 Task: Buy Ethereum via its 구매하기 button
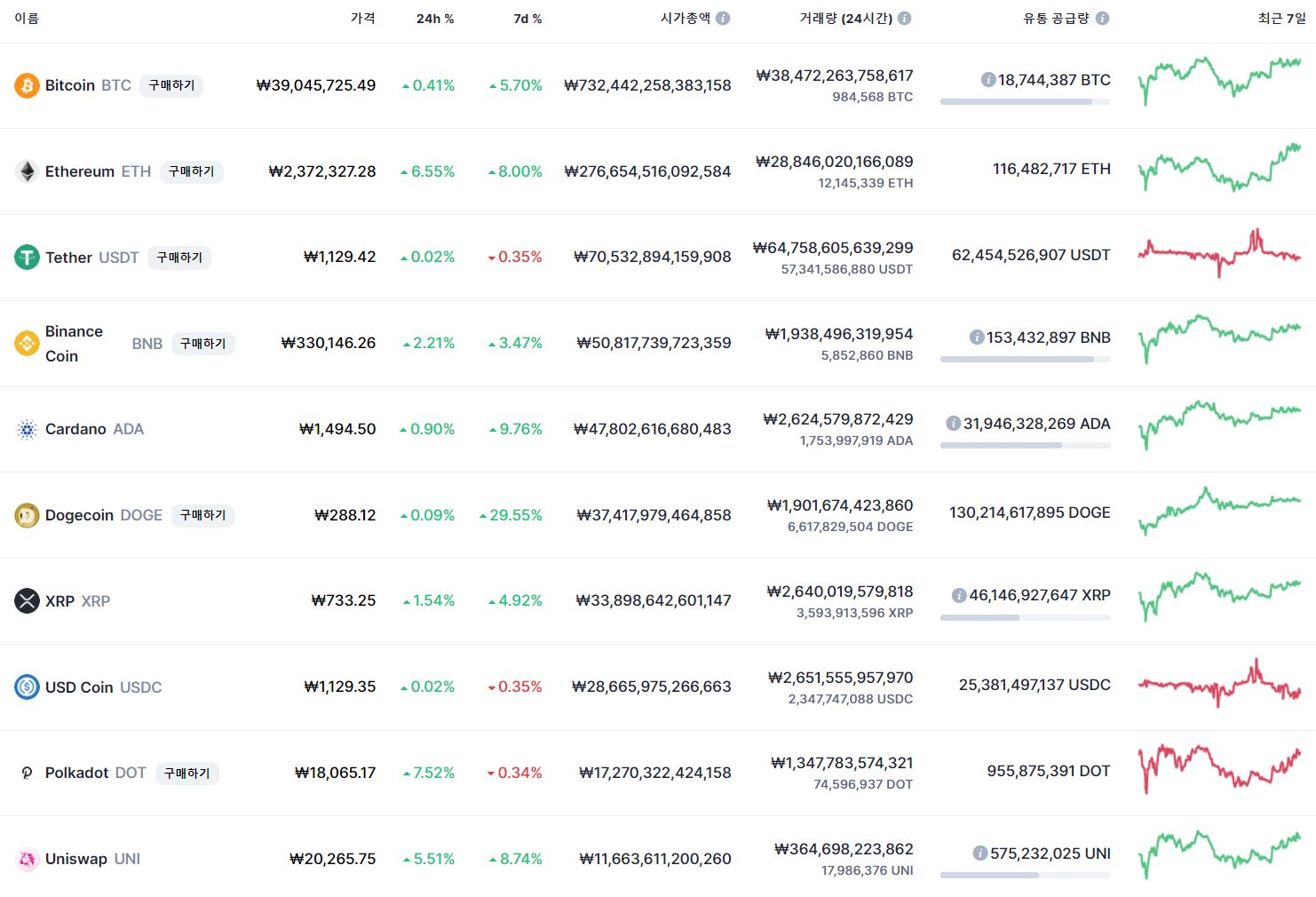191,171
